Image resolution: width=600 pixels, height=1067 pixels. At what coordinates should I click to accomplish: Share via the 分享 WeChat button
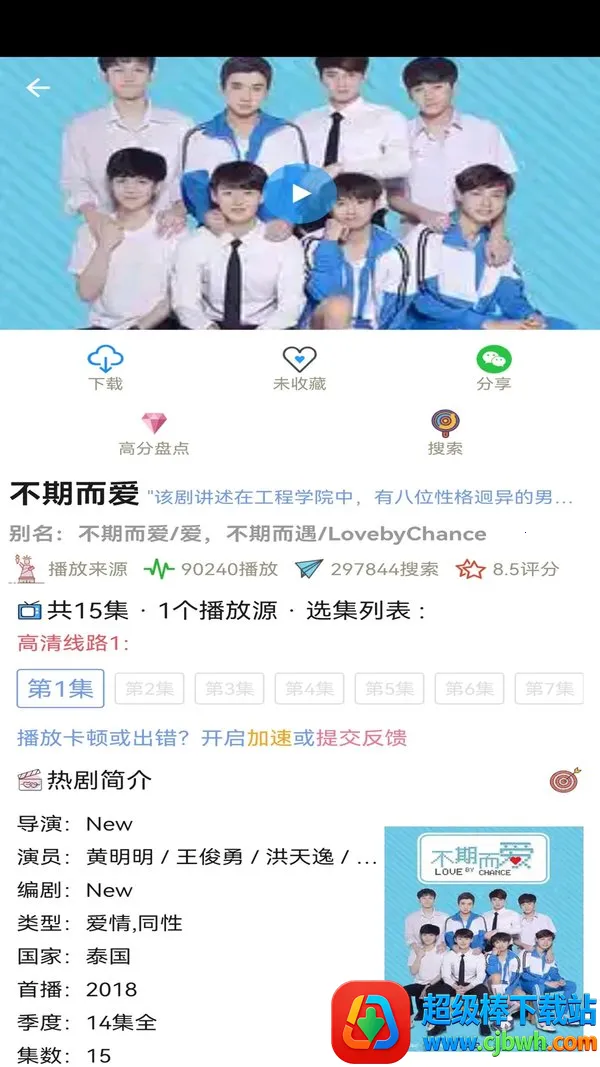click(493, 367)
